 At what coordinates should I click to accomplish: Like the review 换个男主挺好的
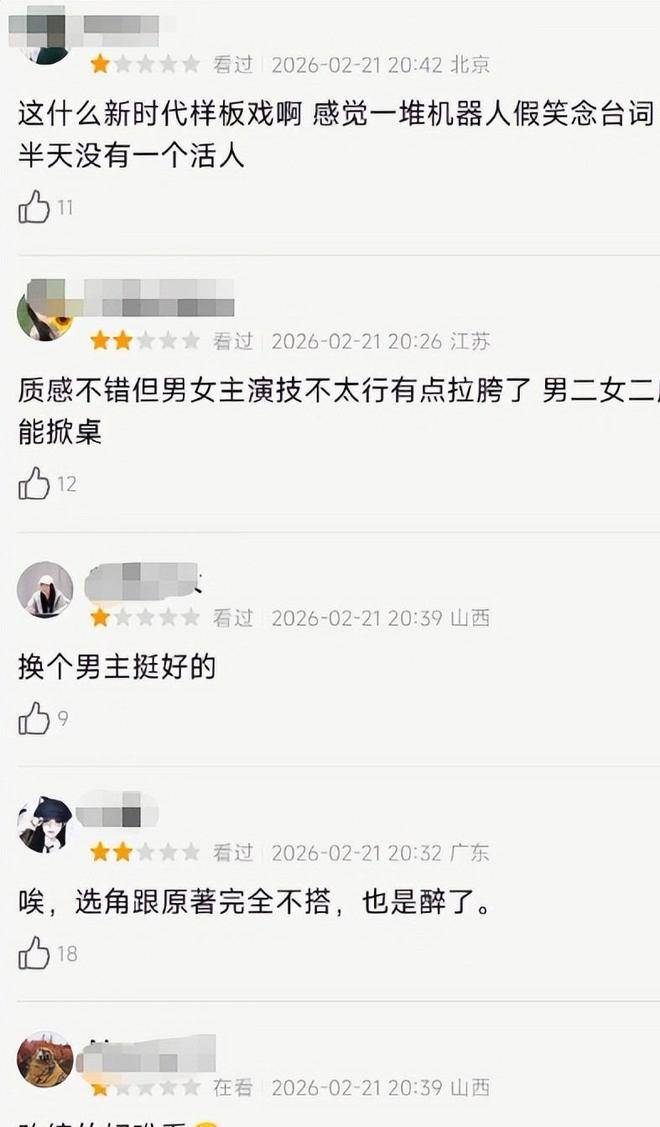click(x=34, y=718)
